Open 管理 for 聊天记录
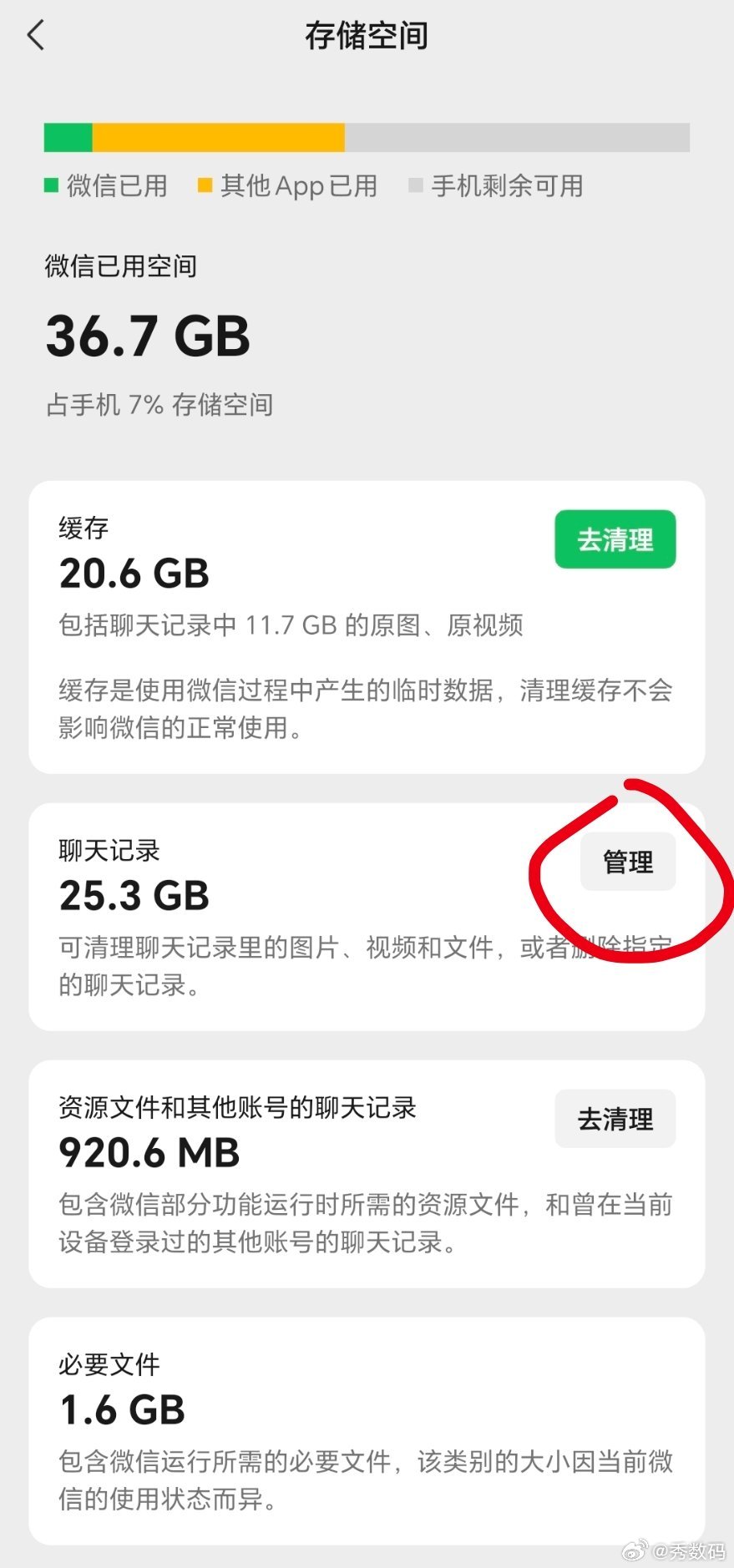Viewport: 734px width, 1568px height. (x=628, y=862)
